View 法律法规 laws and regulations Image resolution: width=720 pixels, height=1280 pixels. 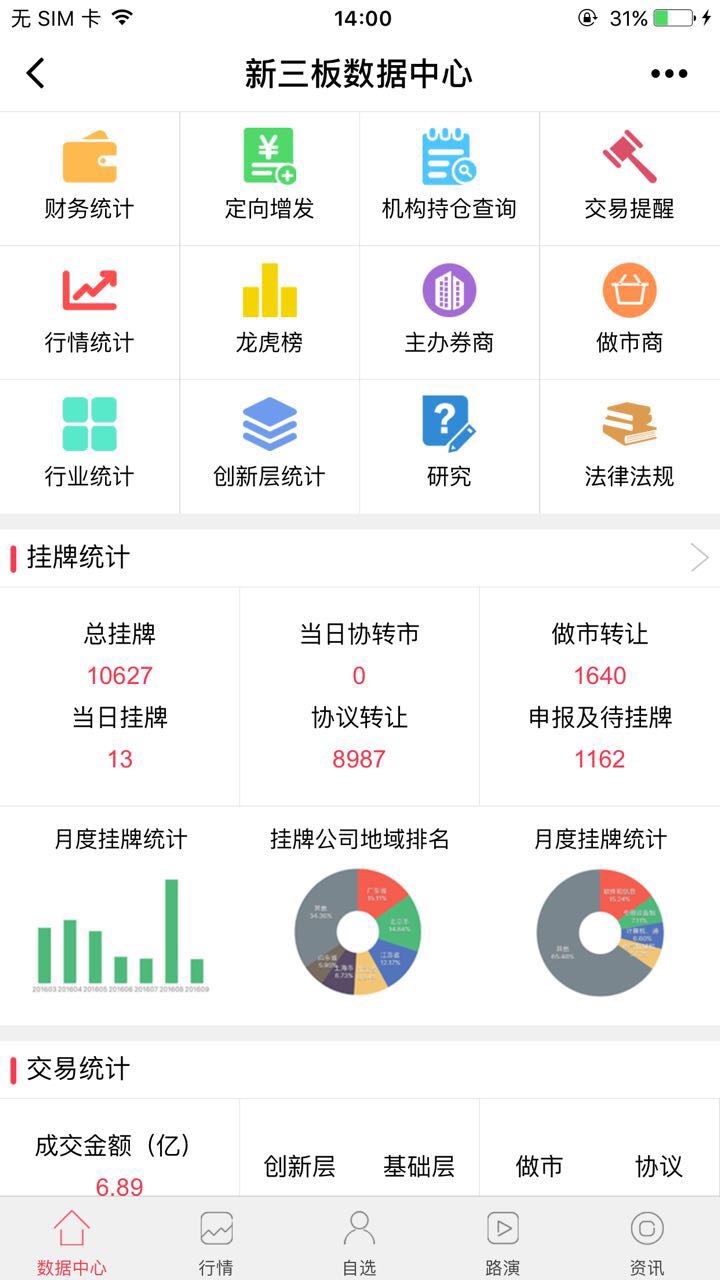(x=629, y=446)
